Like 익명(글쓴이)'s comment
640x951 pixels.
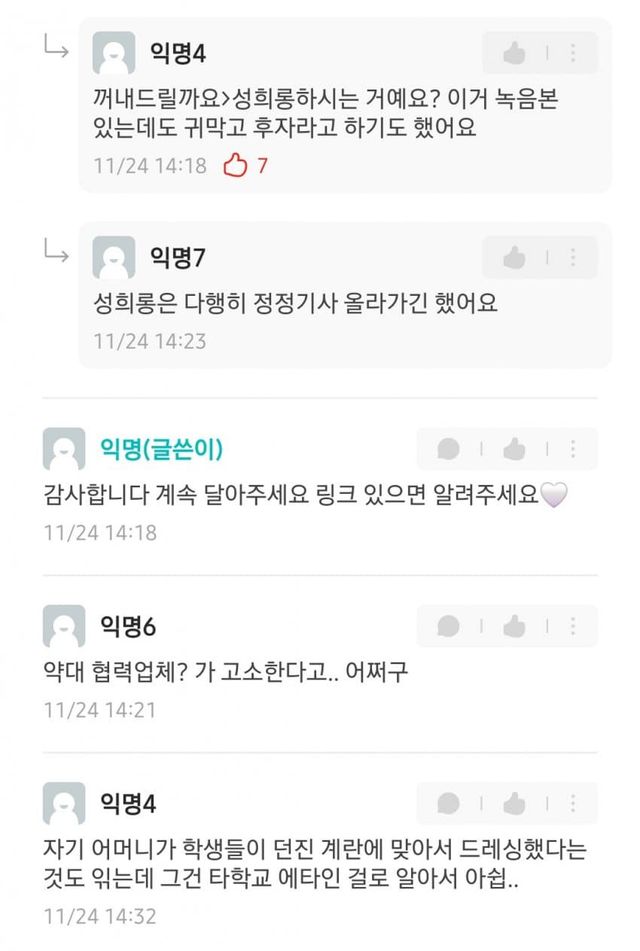click(x=515, y=449)
